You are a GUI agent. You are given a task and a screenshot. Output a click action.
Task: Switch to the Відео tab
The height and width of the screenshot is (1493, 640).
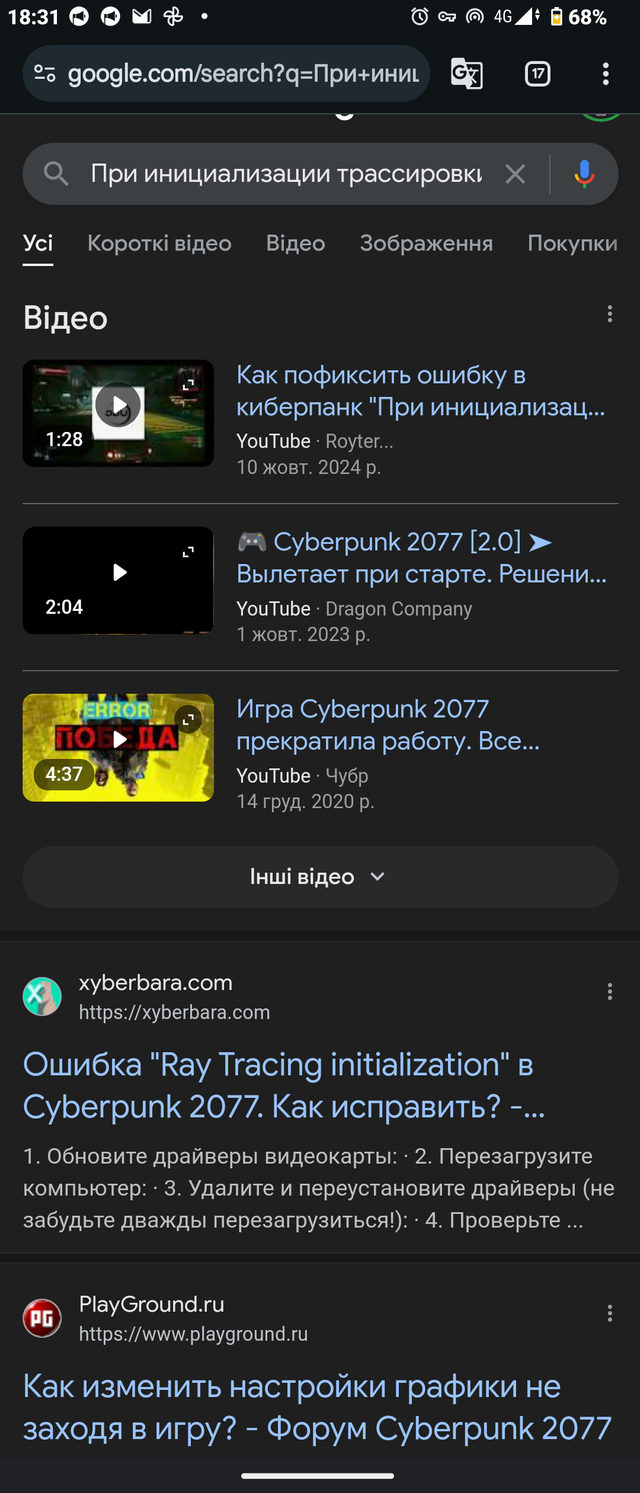(295, 243)
